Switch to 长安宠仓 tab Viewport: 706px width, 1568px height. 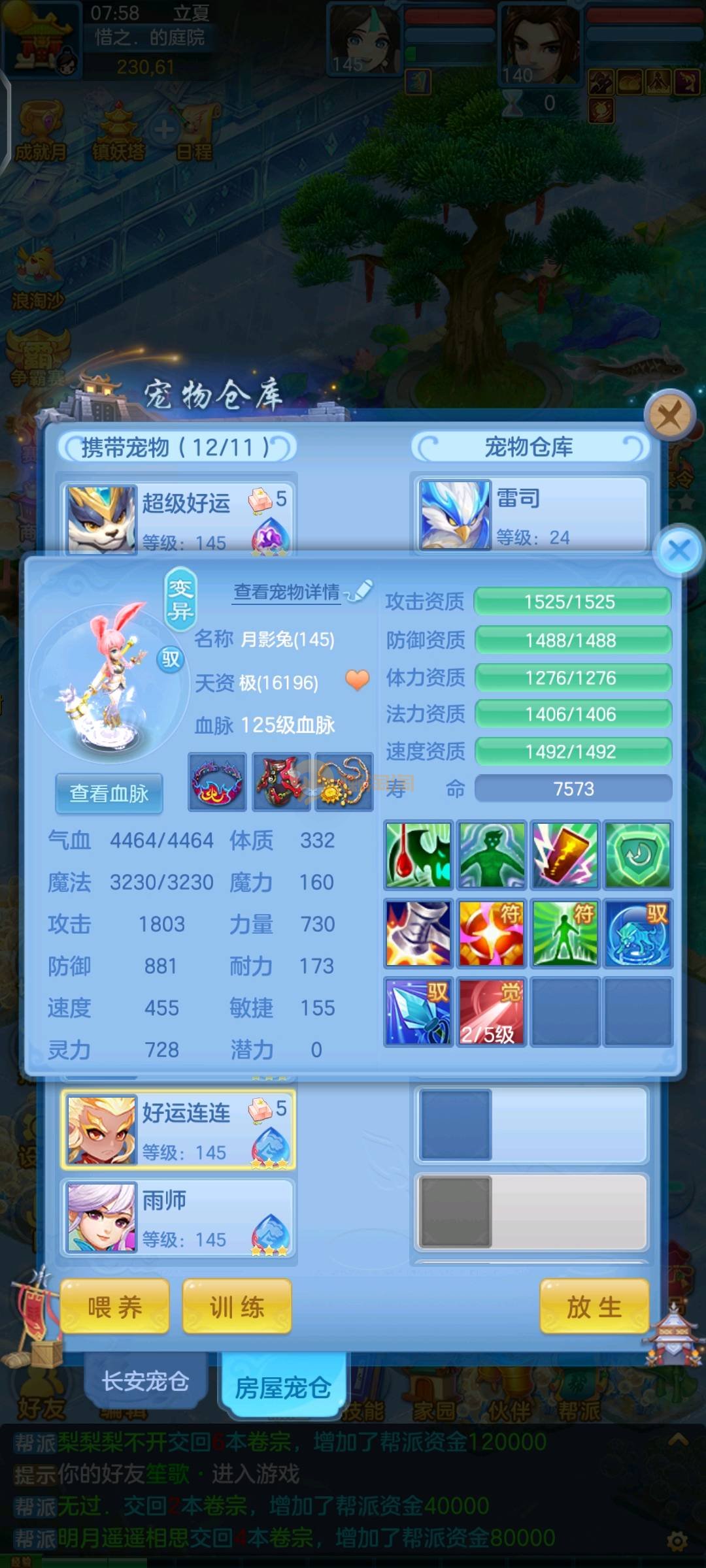(x=145, y=1381)
